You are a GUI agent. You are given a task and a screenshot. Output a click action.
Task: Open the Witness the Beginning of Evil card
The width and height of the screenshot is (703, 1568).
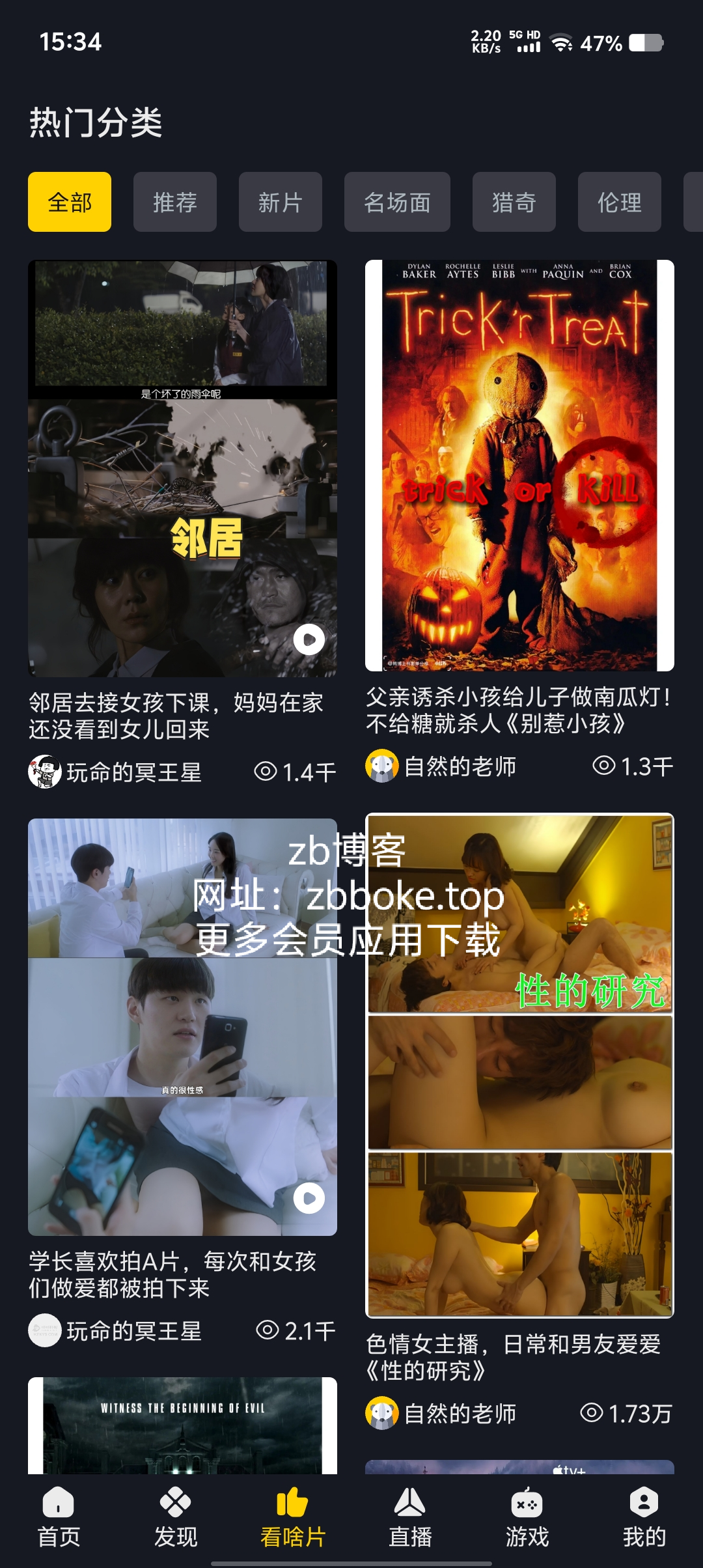tap(182, 1425)
